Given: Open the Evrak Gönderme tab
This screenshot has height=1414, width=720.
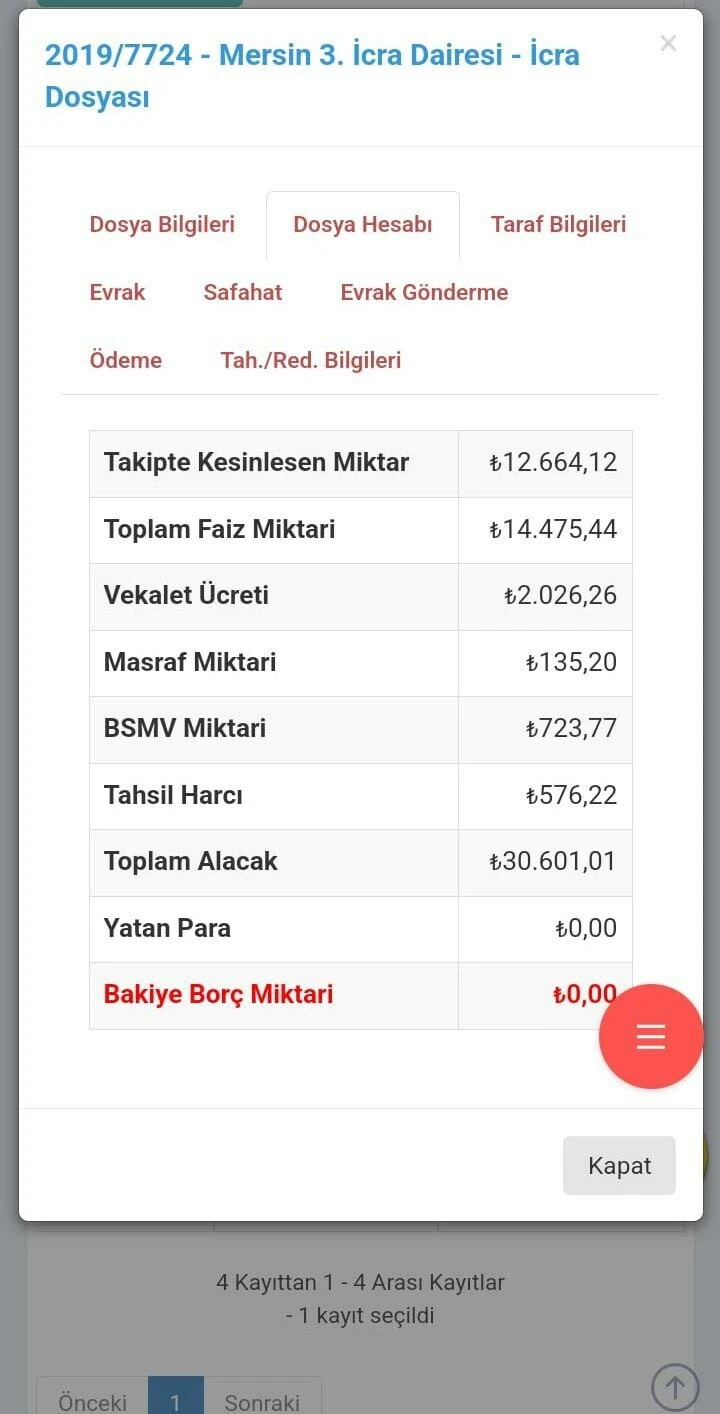Looking at the screenshot, I should pyautogui.click(x=424, y=292).
